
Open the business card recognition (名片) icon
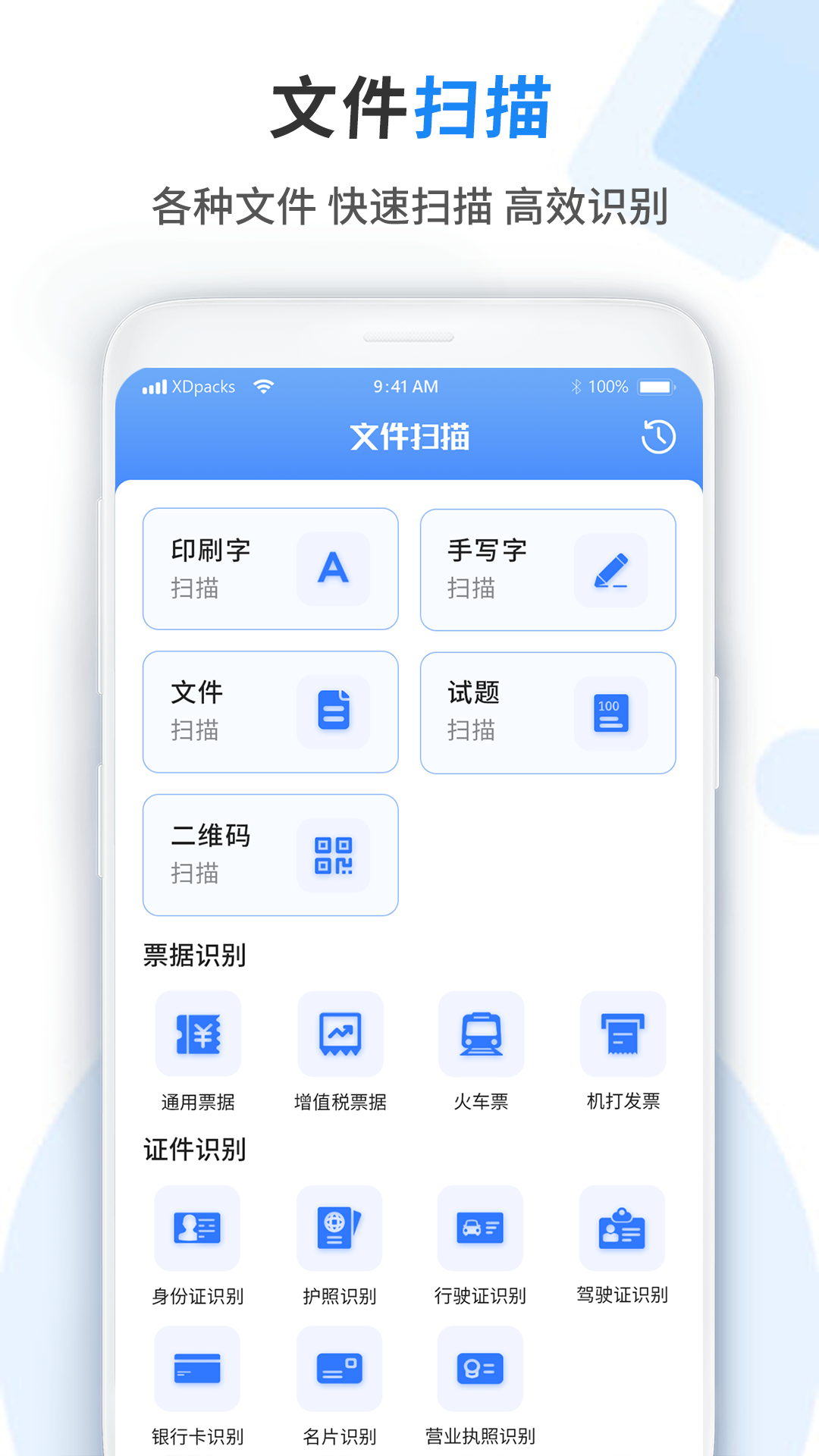pyautogui.click(x=339, y=1369)
